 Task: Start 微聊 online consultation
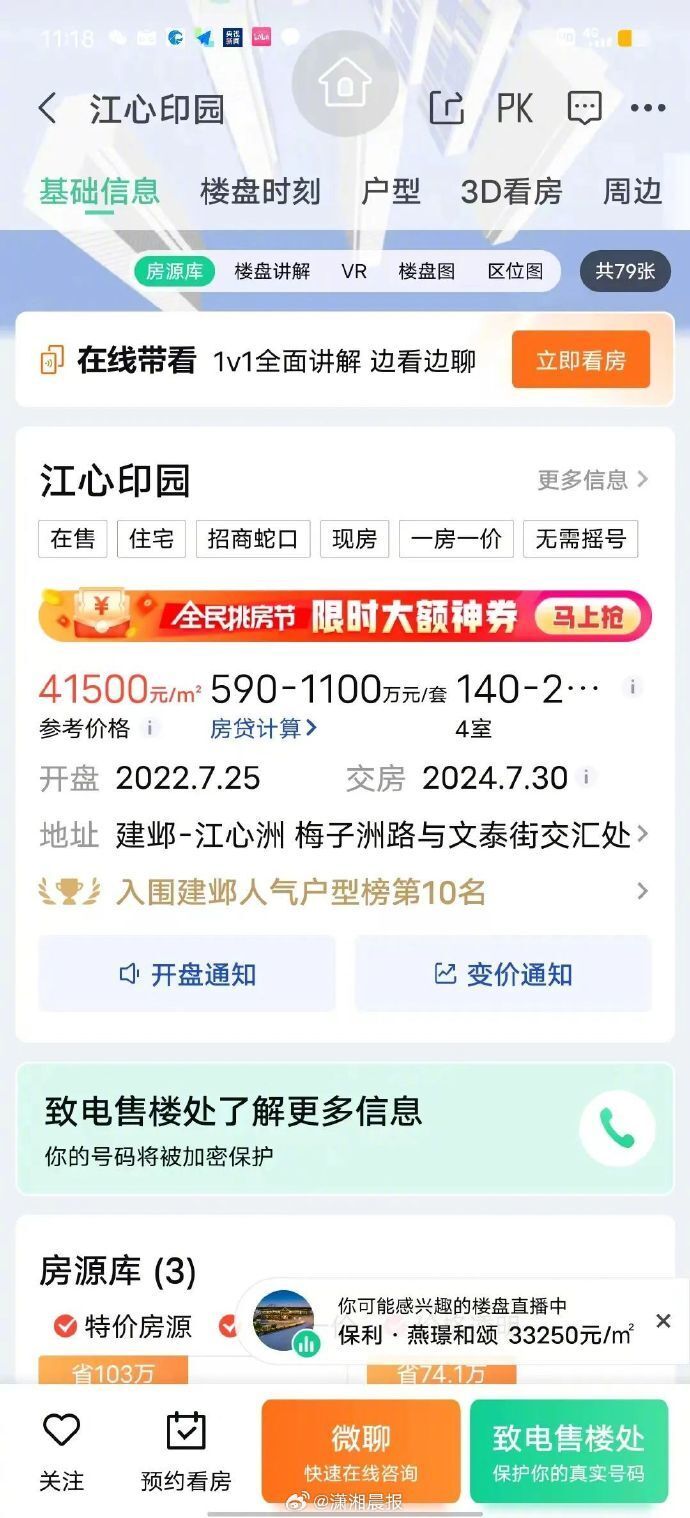pos(361,1451)
